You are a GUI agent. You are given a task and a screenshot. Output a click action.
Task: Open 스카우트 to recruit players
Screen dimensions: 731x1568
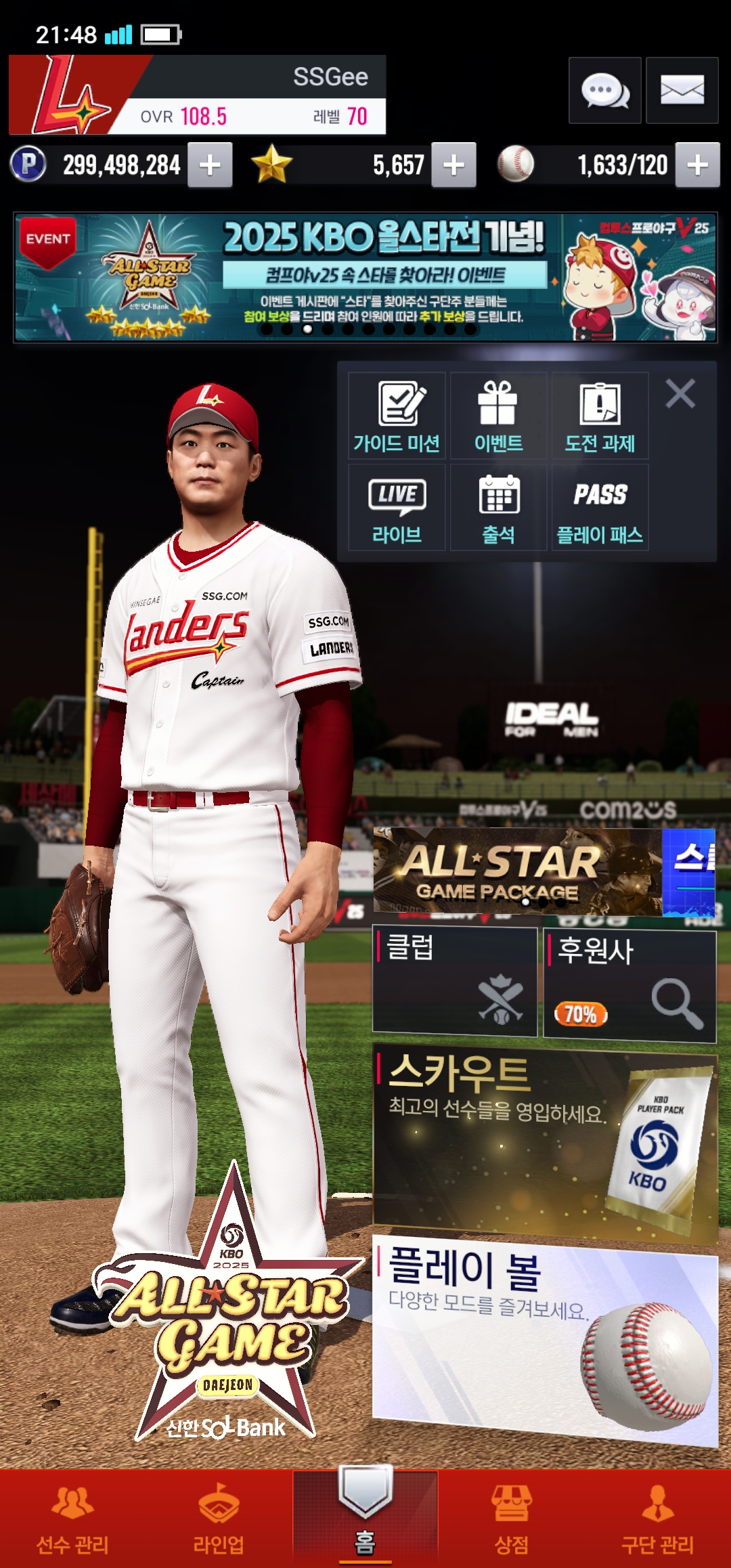click(546, 1146)
